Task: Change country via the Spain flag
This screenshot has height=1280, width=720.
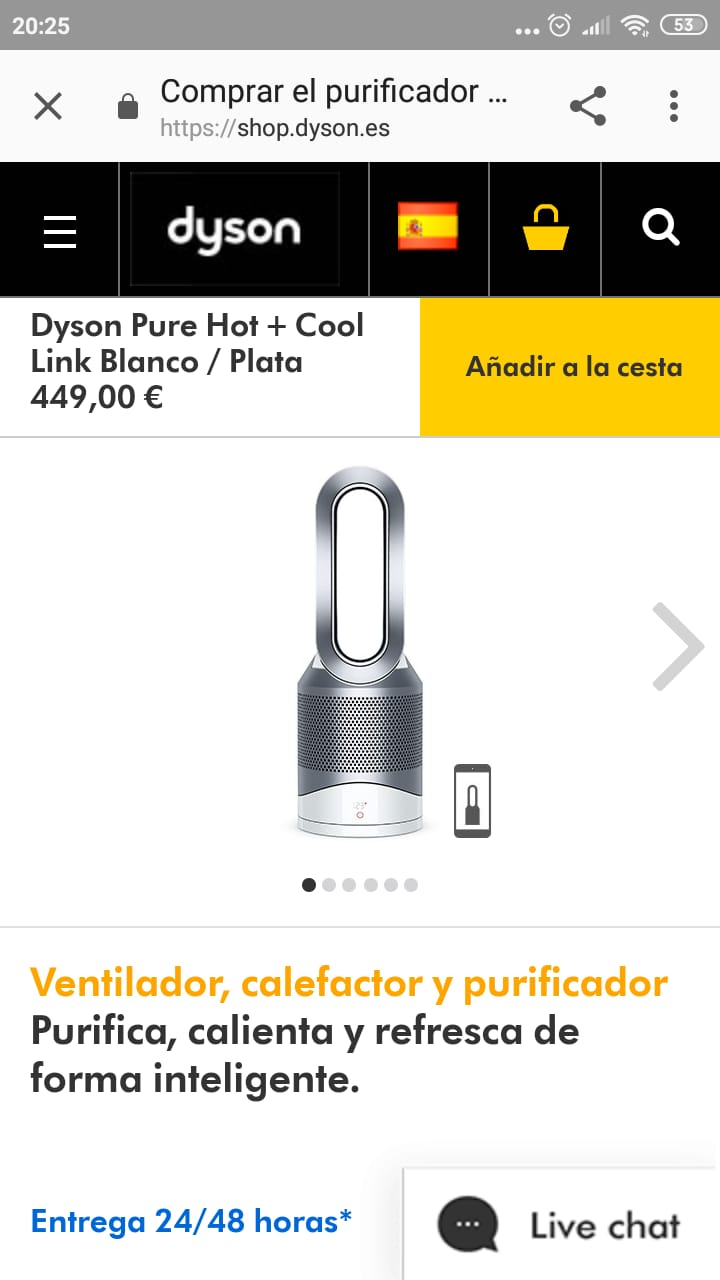Action: (428, 227)
